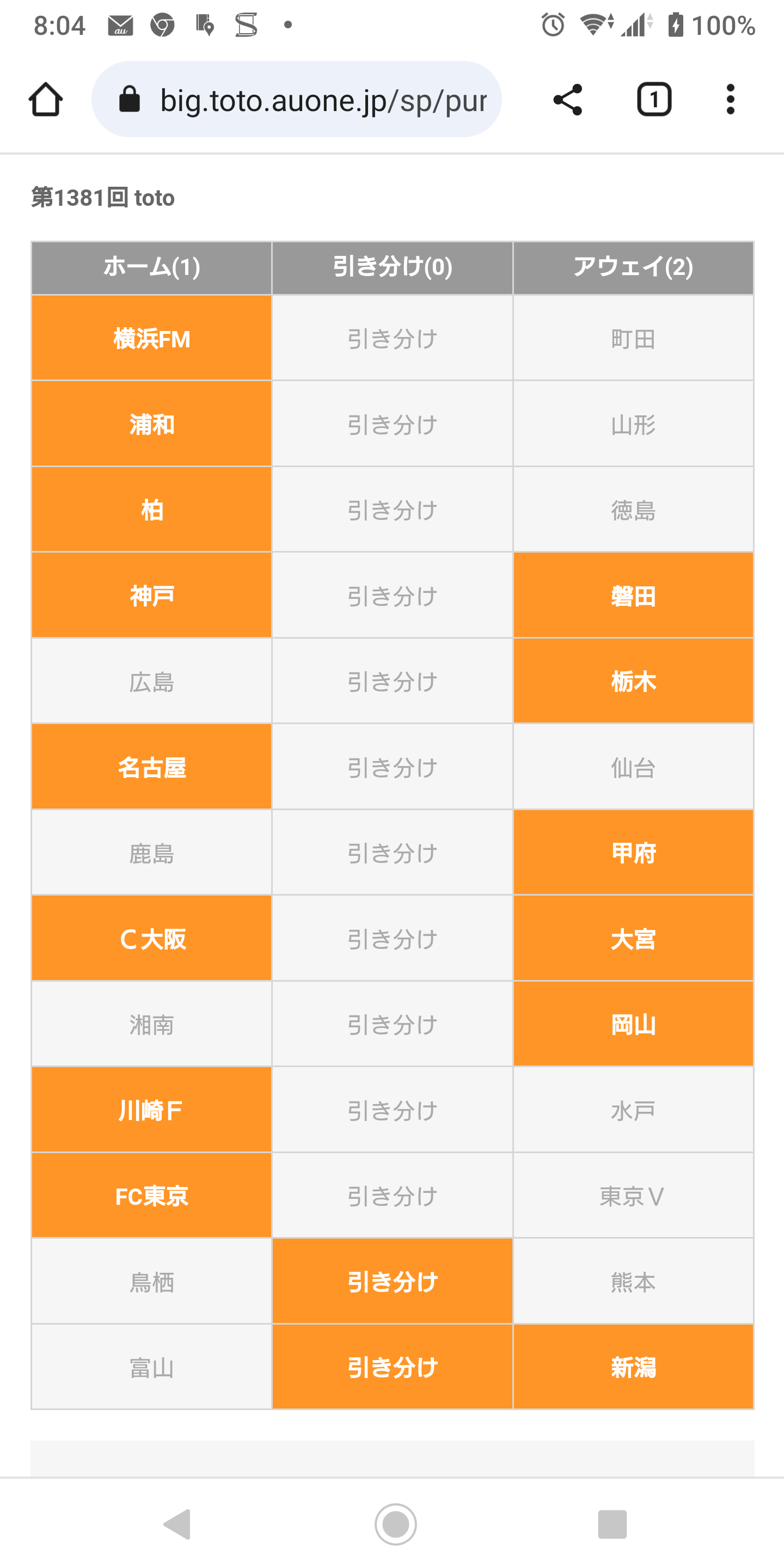Open the tab switcher
The height and width of the screenshot is (1568, 784).
pyautogui.click(x=654, y=99)
